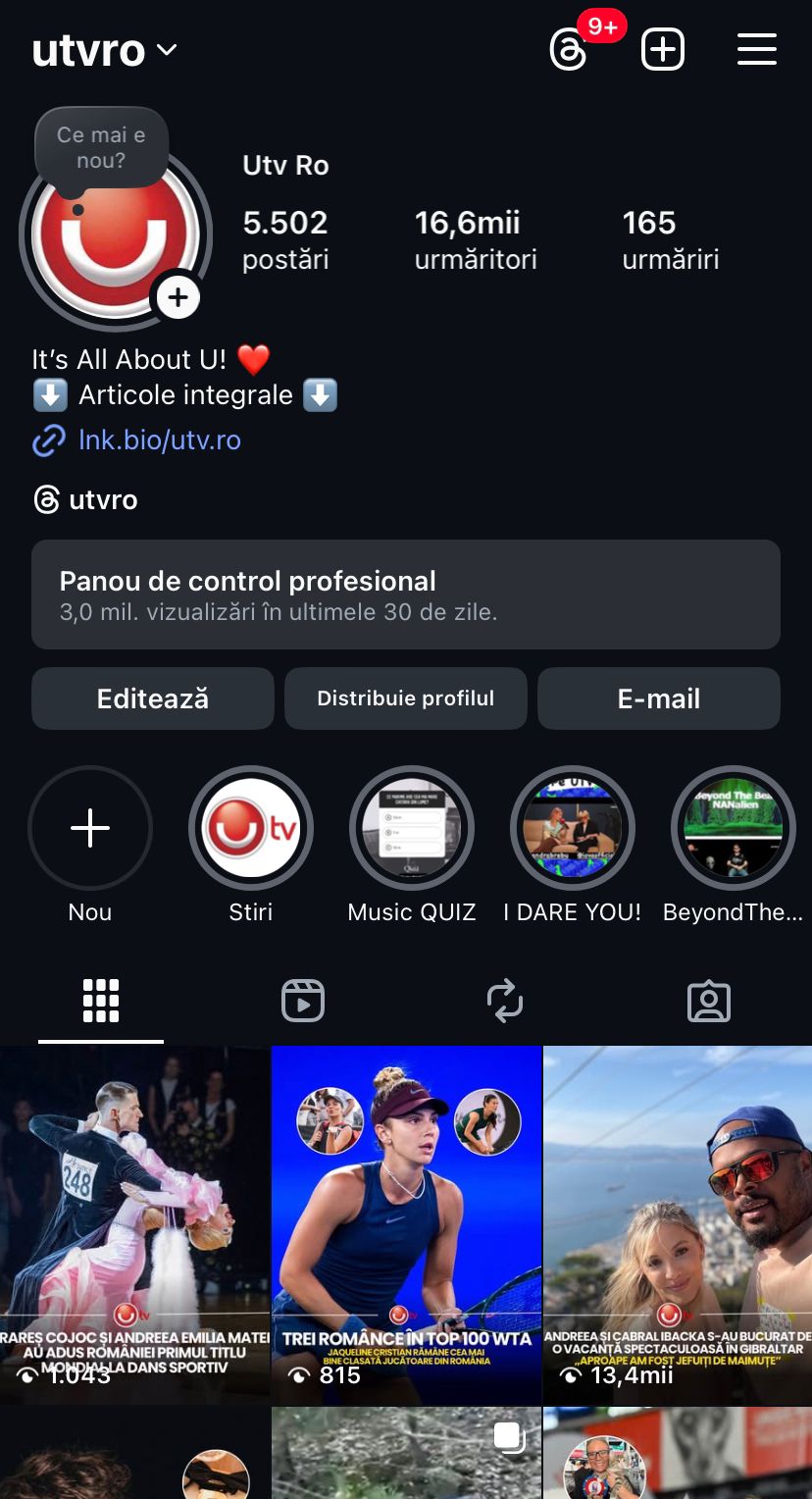Screen dimensions: 812x1499
Task: Add a story via profile picture plus
Action: 178,297
